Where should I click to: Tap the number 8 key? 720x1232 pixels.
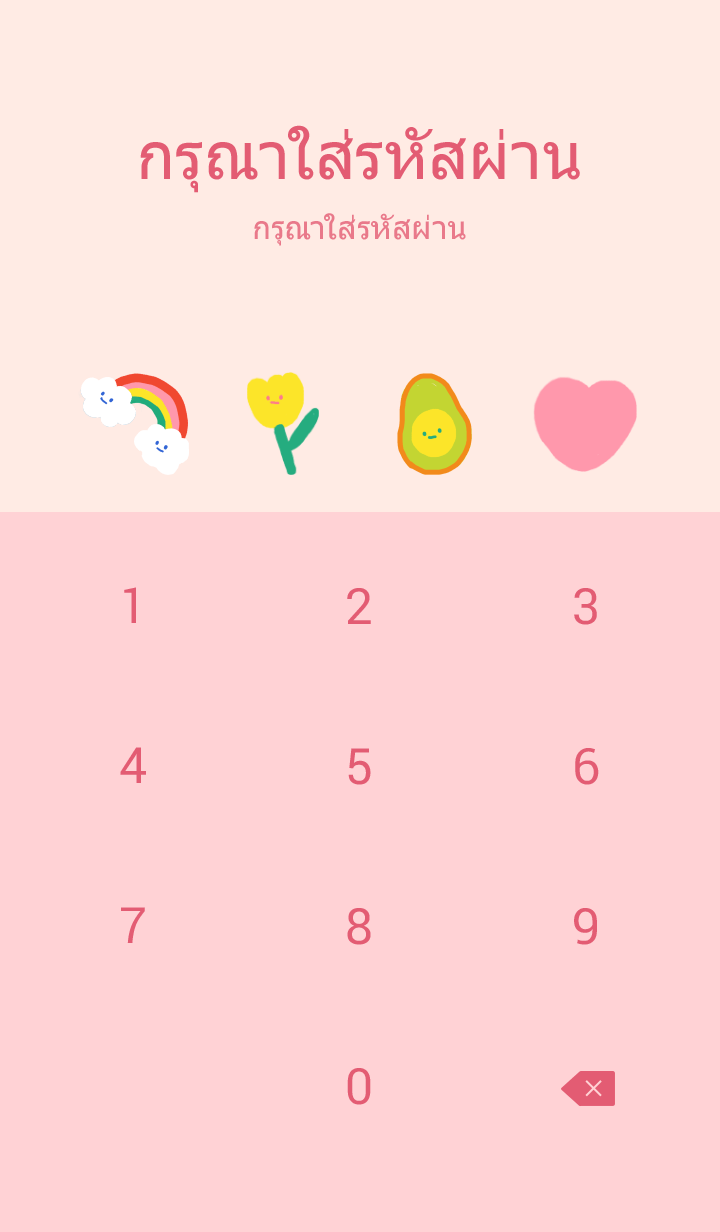(x=359, y=927)
